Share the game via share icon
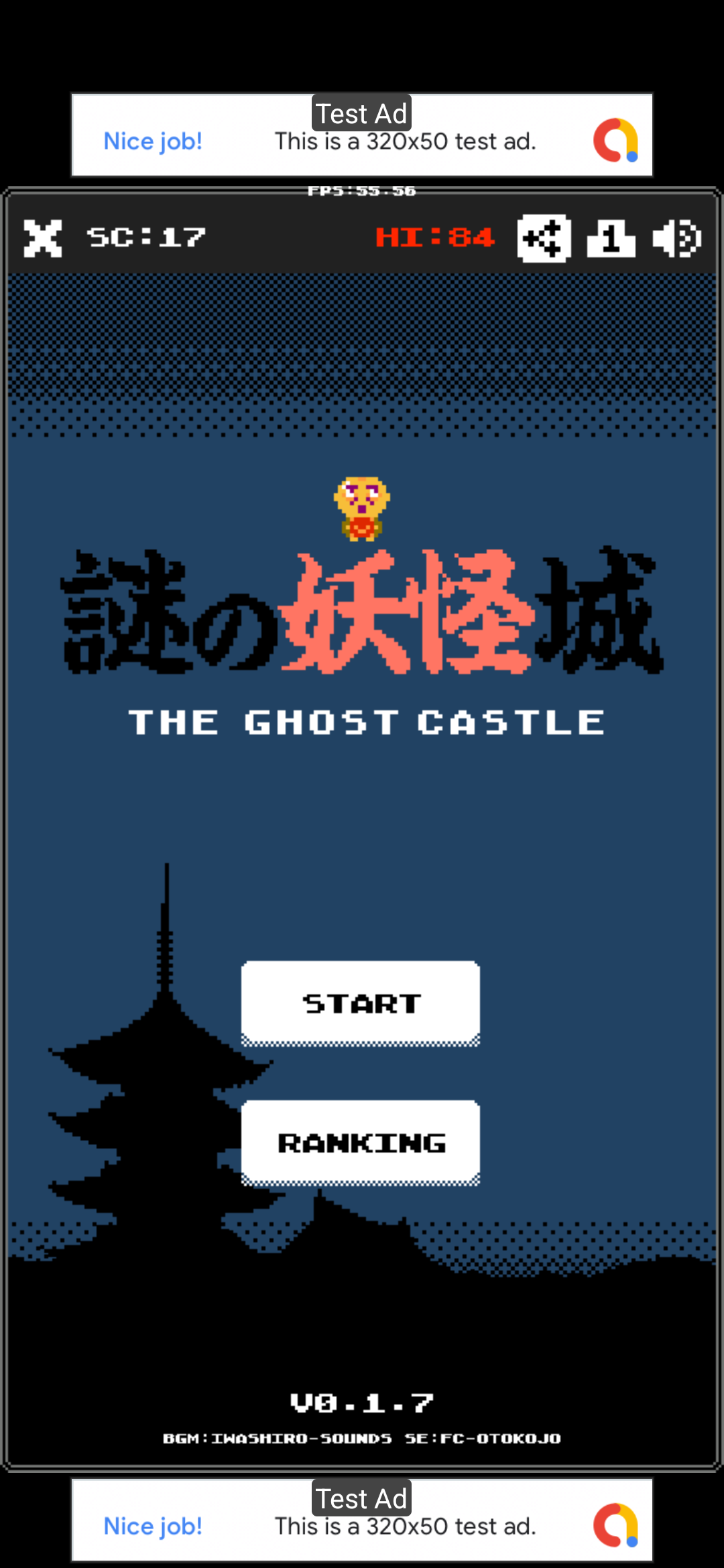Image resolution: width=724 pixels, height=1568 pixels. [544, 239]
